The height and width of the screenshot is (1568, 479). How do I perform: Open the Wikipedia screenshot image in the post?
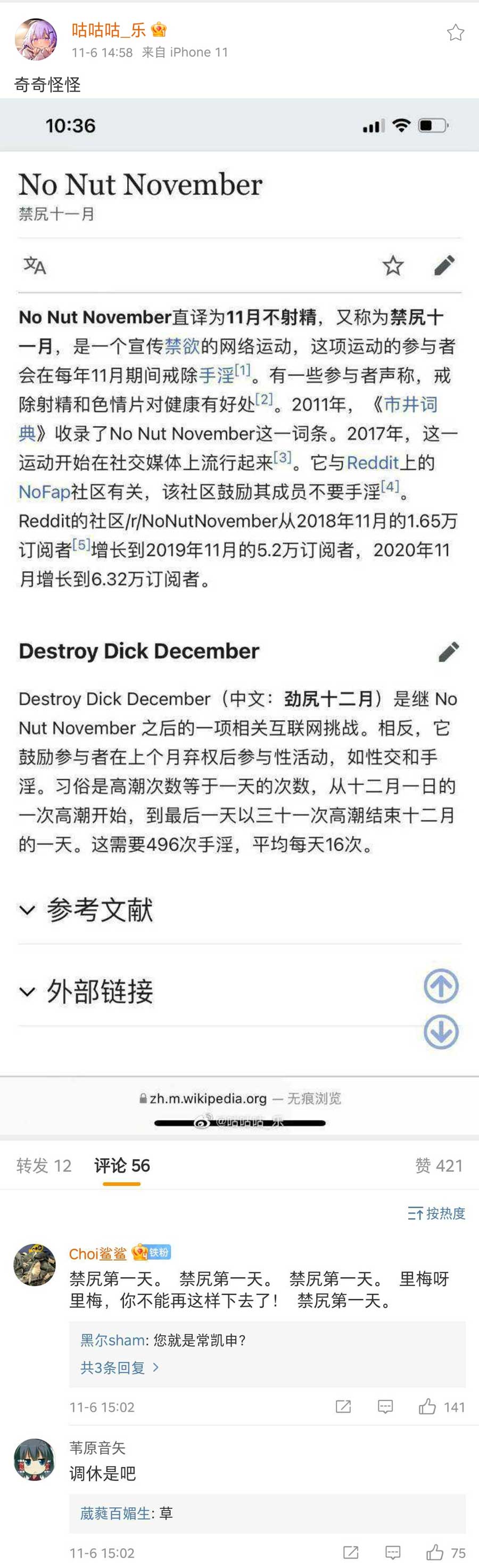click(239, 615)
